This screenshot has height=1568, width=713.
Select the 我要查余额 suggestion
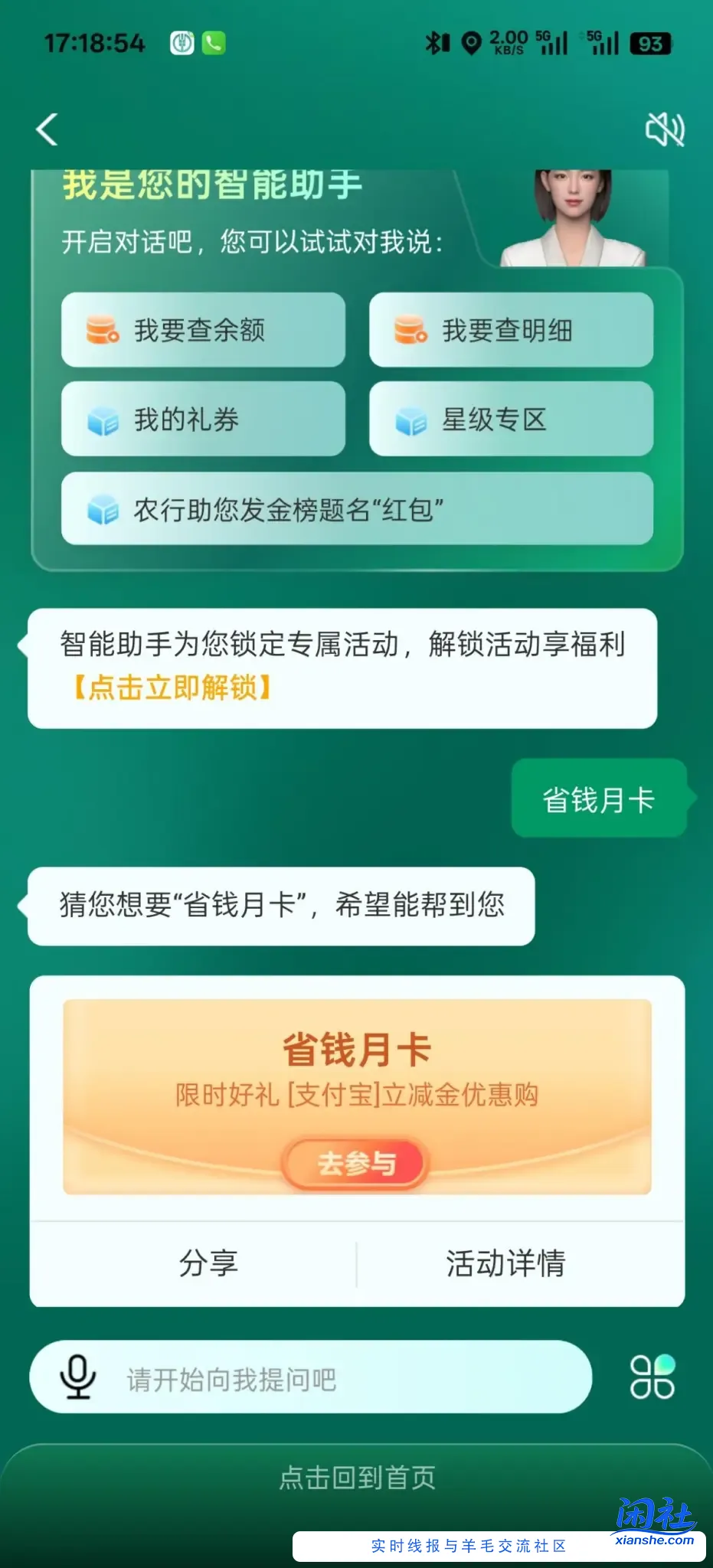[x=203, y=330]
